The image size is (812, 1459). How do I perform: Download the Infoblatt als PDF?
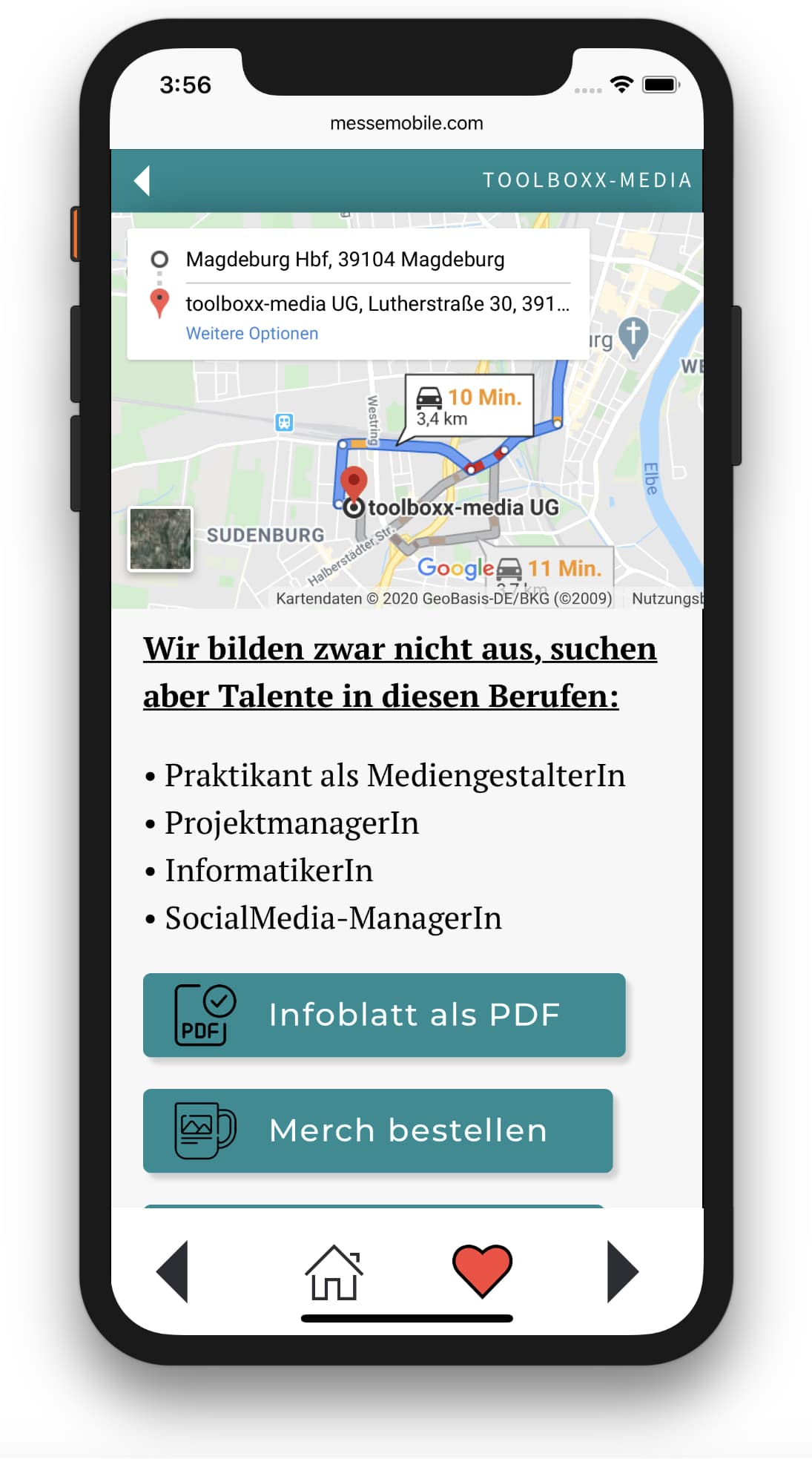pos(384,1015)
